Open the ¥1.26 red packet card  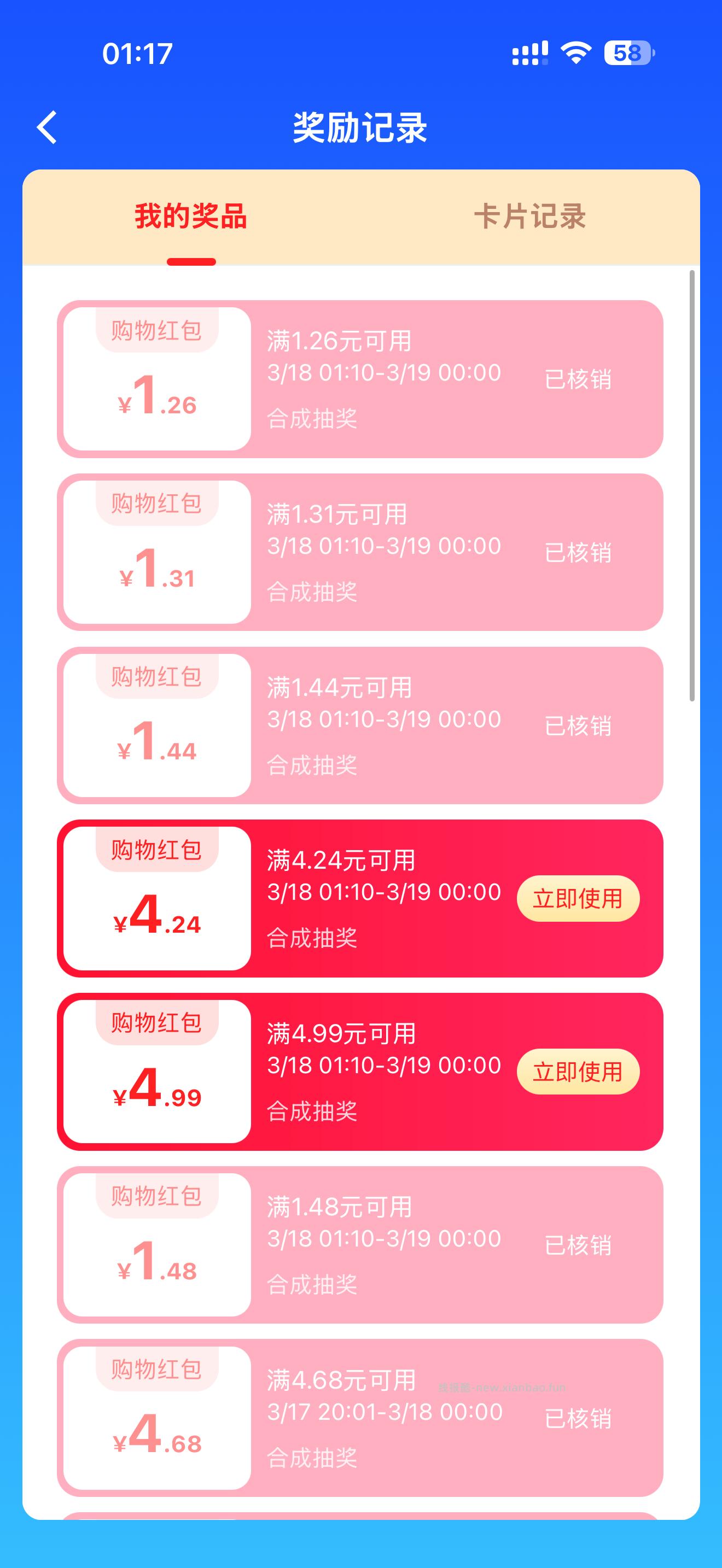pyautogui.click(x=361, y=381)
